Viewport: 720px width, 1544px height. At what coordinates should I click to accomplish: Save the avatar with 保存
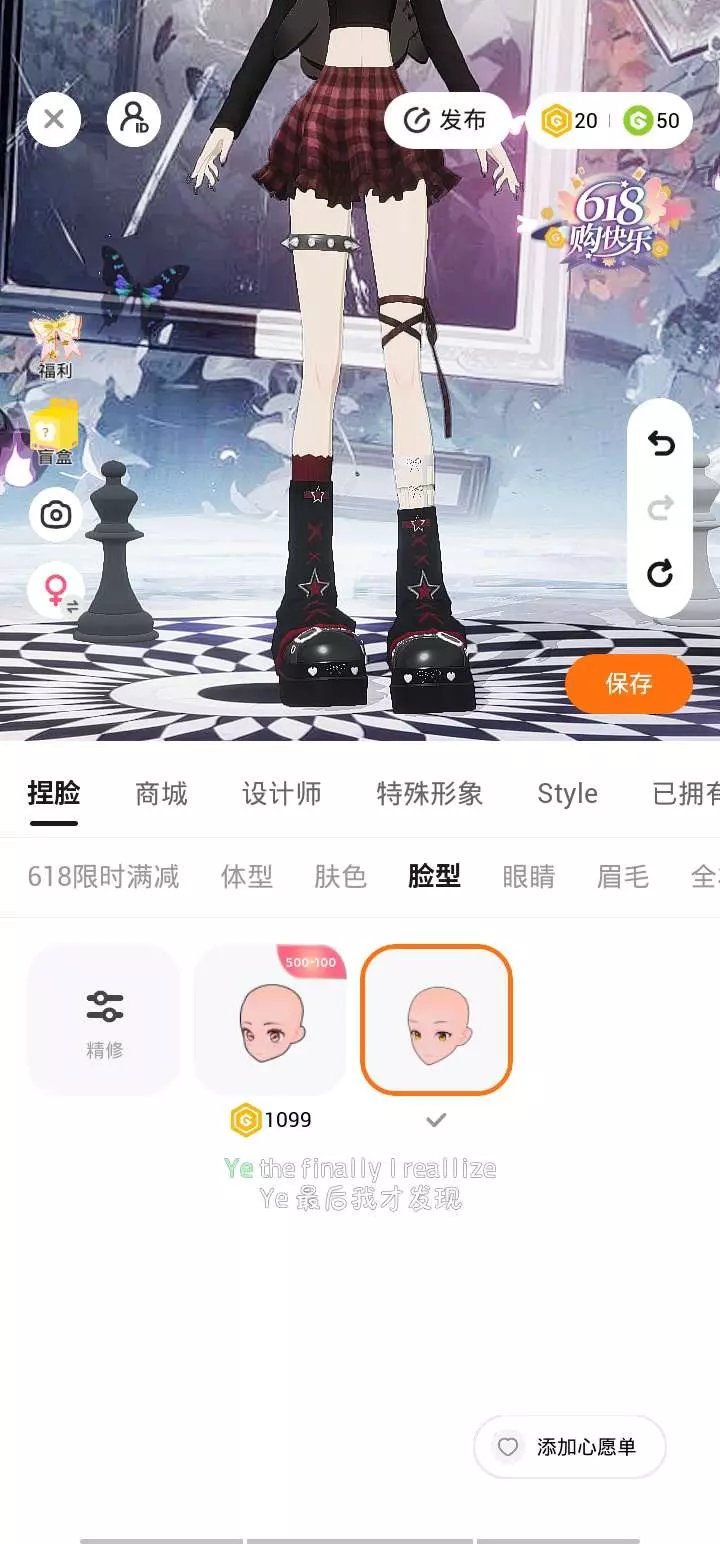(629, 684)
